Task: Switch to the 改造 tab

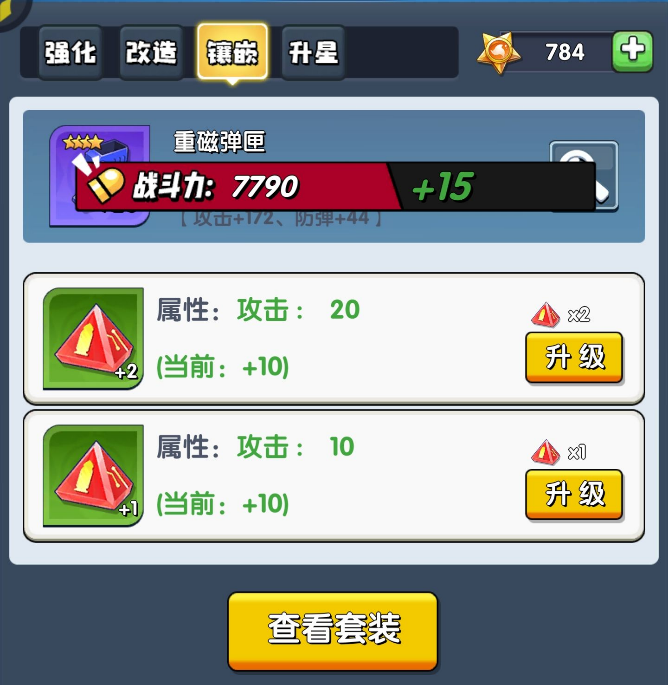Action: pyautogui.click(x=151, y=53)
